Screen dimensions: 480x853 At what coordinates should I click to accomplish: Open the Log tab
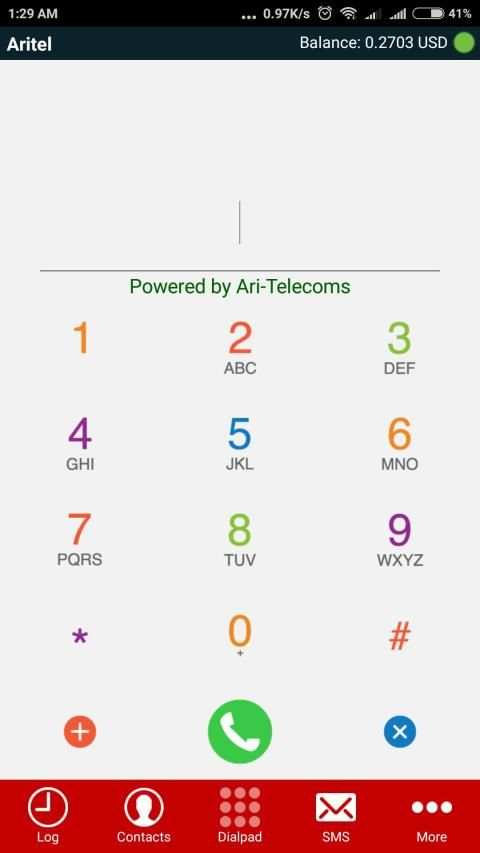pos(48,816)
